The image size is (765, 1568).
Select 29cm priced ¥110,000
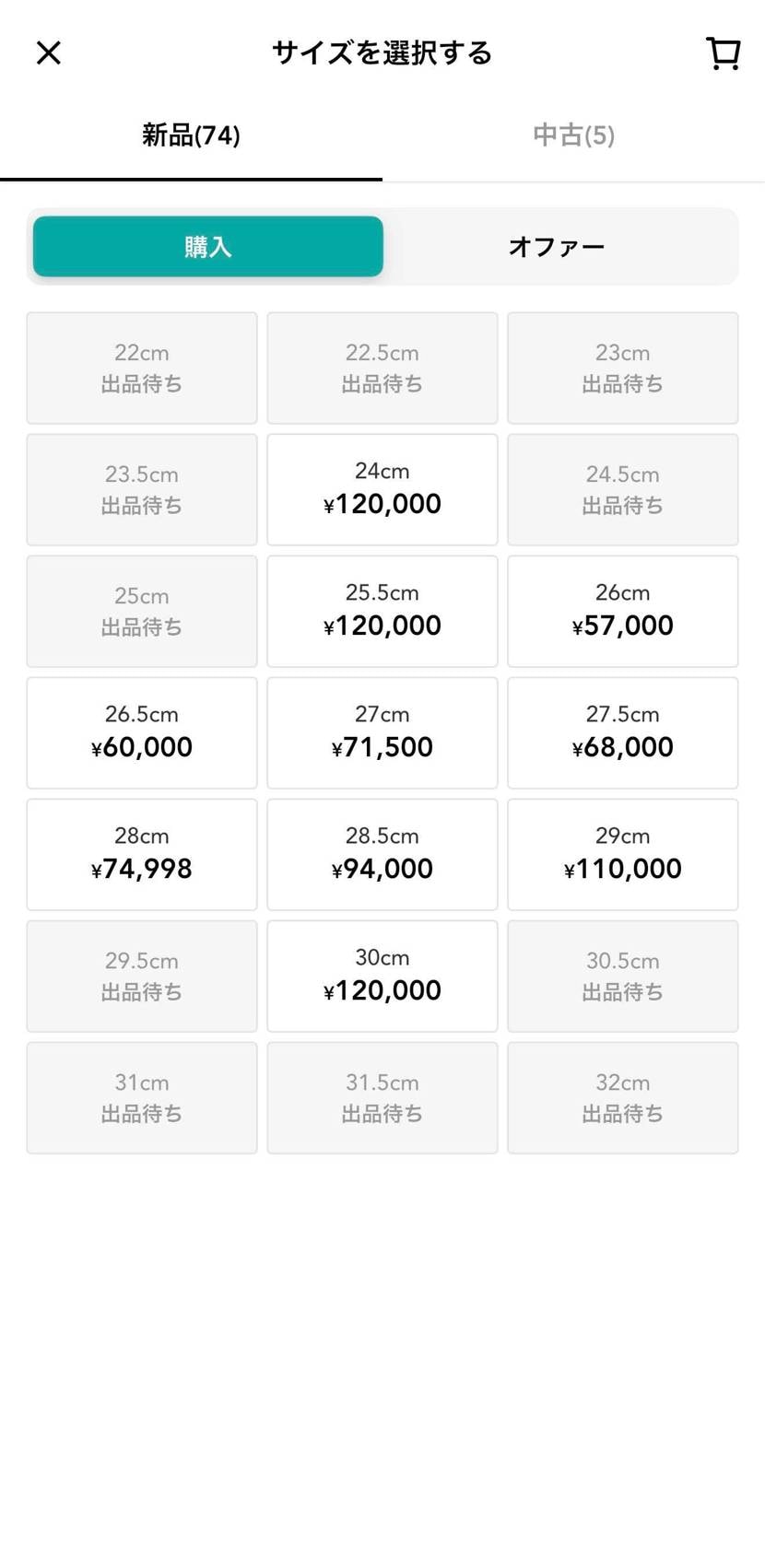click(x=622, y=854)
